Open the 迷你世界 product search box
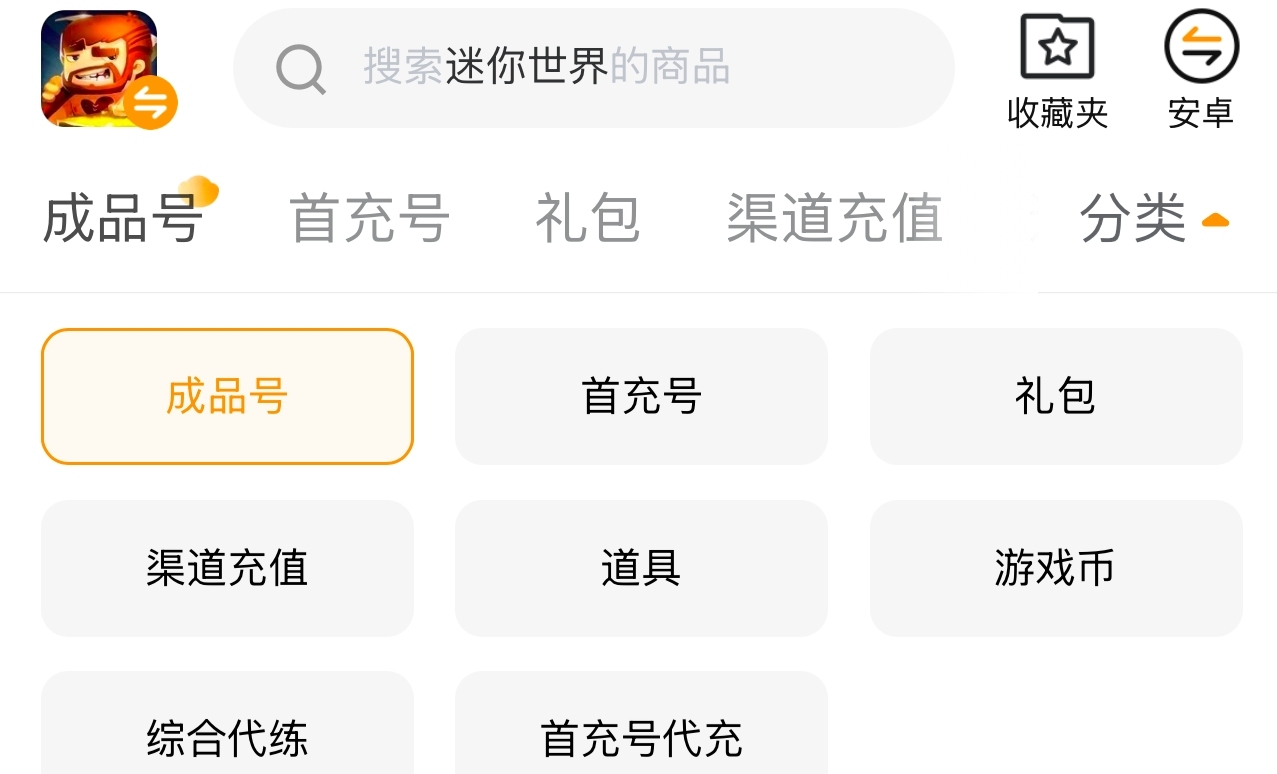 point(593,68)
